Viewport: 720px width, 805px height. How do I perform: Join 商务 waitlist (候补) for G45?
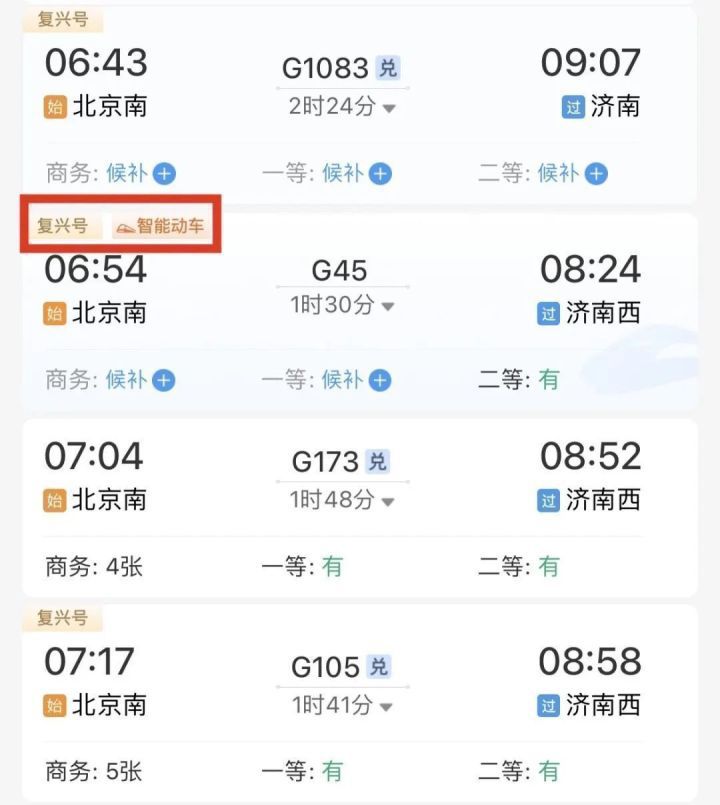click(164, 380)
